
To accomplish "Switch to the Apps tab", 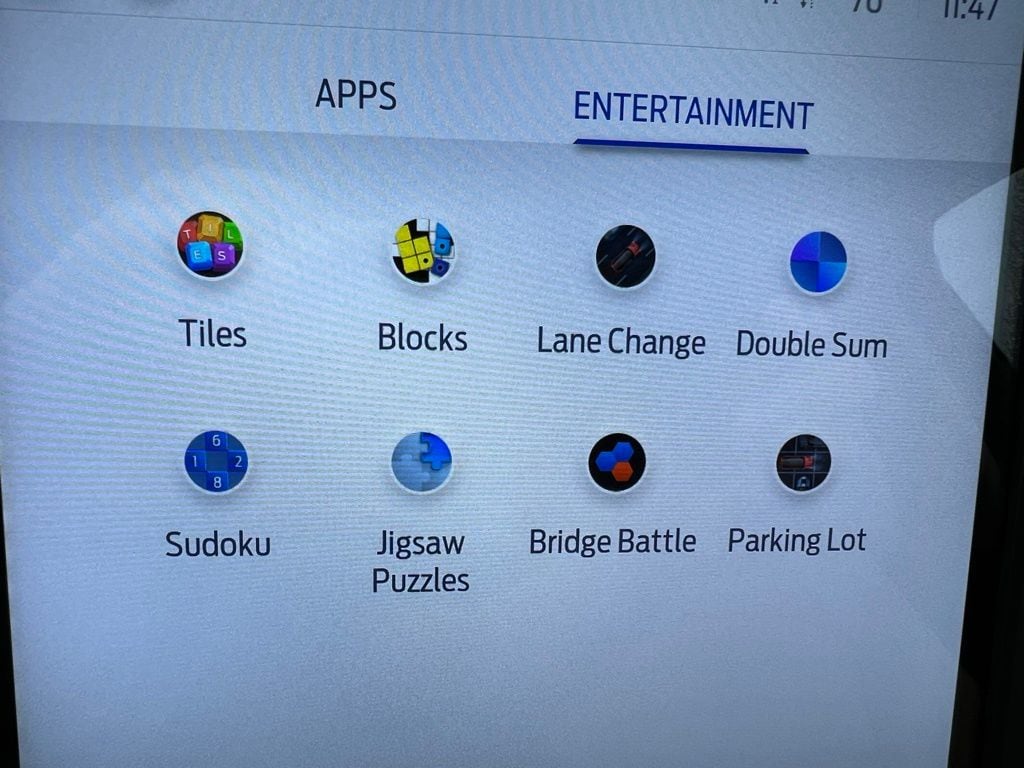I will pos(356,96).
